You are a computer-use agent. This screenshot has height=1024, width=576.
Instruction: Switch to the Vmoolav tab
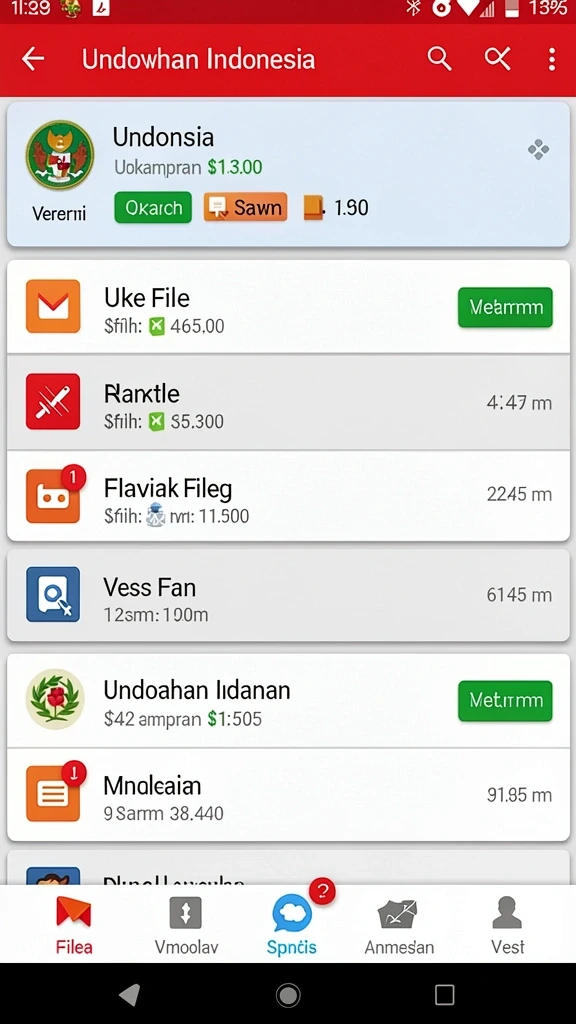coord(186,925)
